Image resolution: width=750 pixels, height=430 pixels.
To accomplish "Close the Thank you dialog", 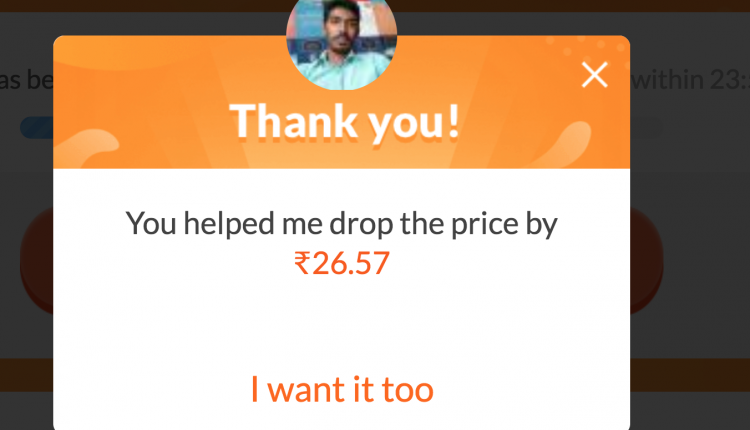I will (595, 75).
